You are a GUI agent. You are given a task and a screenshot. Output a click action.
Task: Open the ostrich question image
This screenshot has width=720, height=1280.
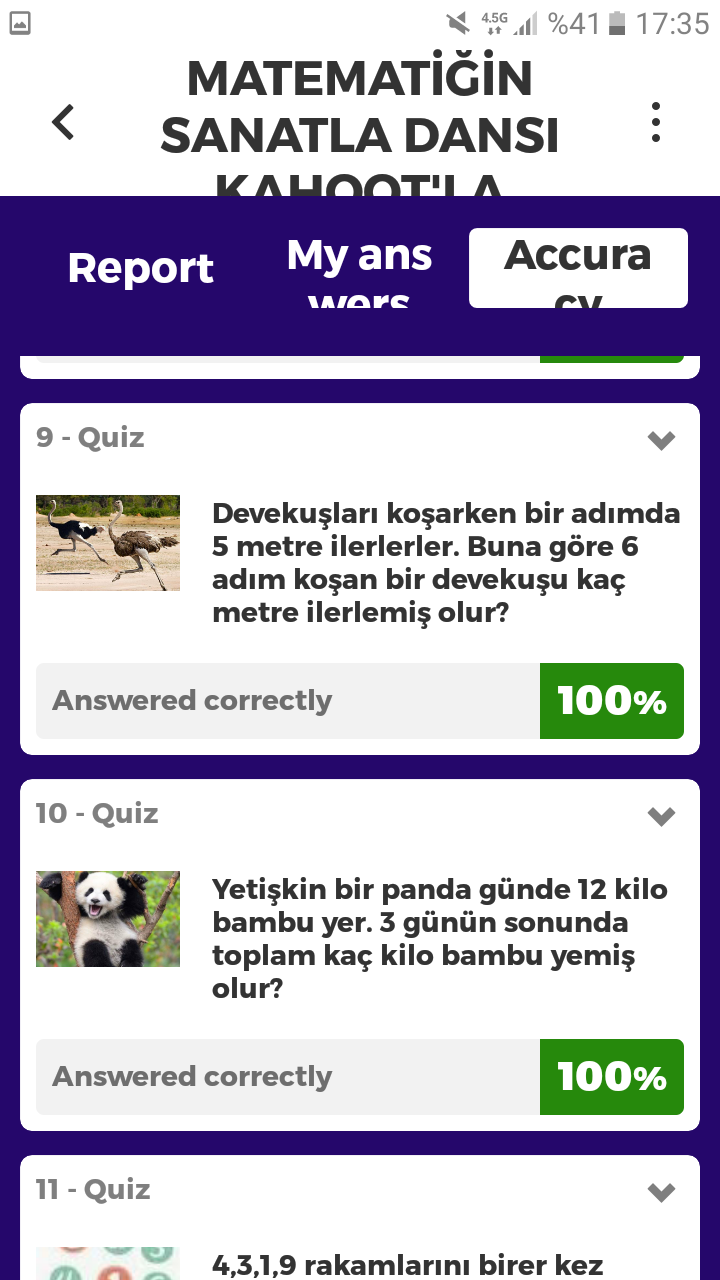click(x=107, y=543)
